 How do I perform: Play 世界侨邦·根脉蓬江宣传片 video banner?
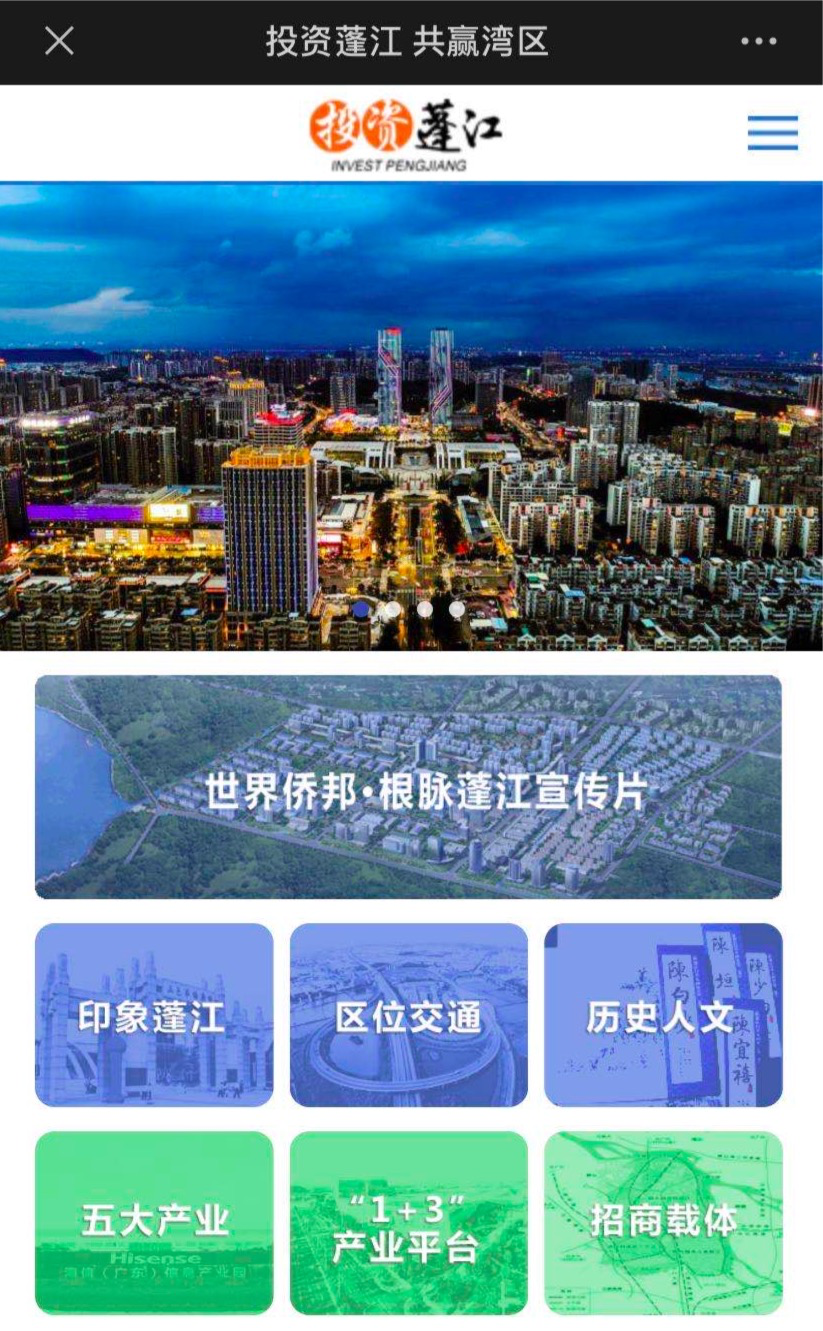pyautogui.click(x=408, y=787)
